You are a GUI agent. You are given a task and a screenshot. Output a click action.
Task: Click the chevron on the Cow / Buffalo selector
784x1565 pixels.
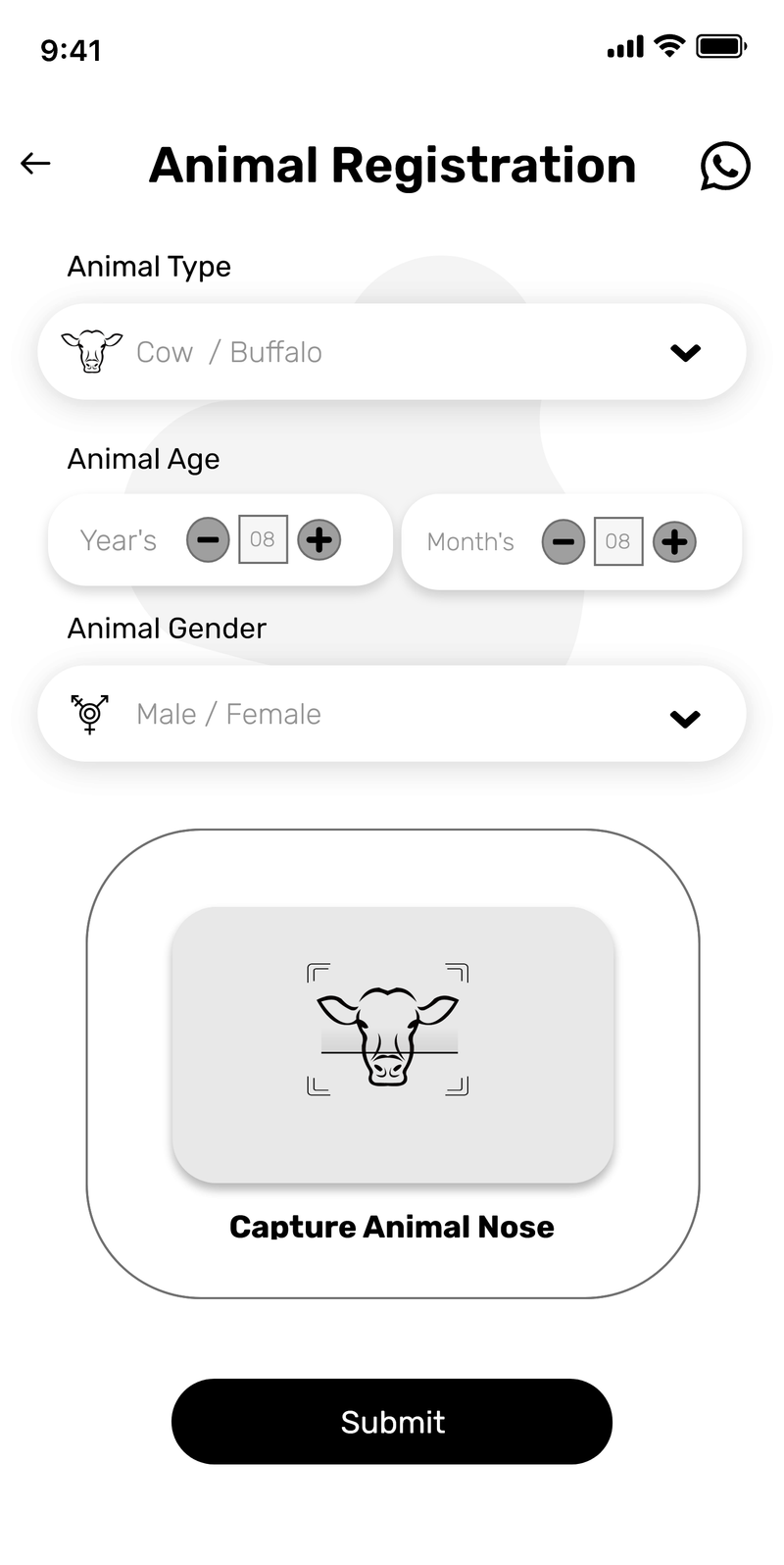684,352
